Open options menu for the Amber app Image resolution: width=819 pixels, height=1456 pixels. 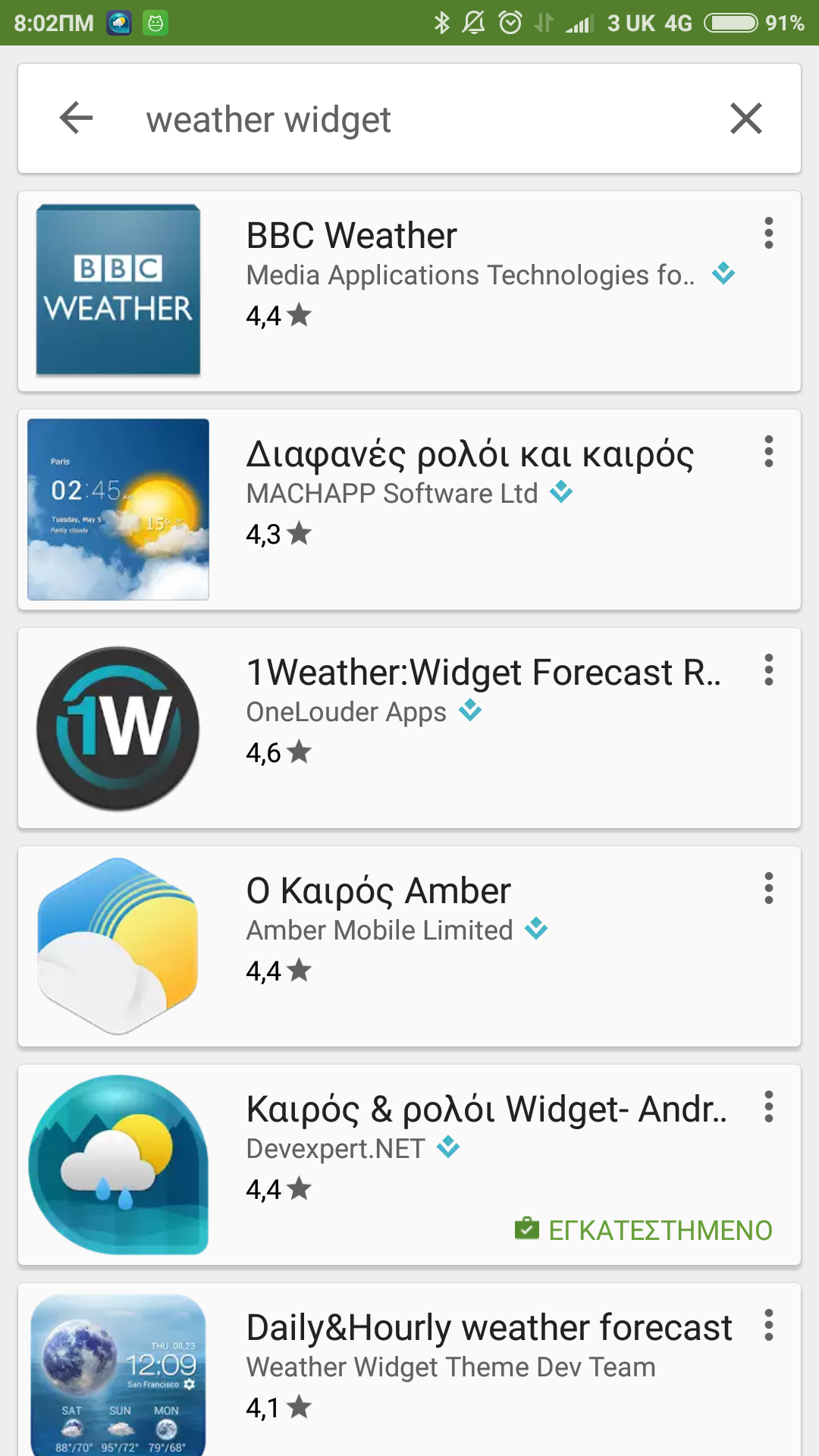pos(768,888)
